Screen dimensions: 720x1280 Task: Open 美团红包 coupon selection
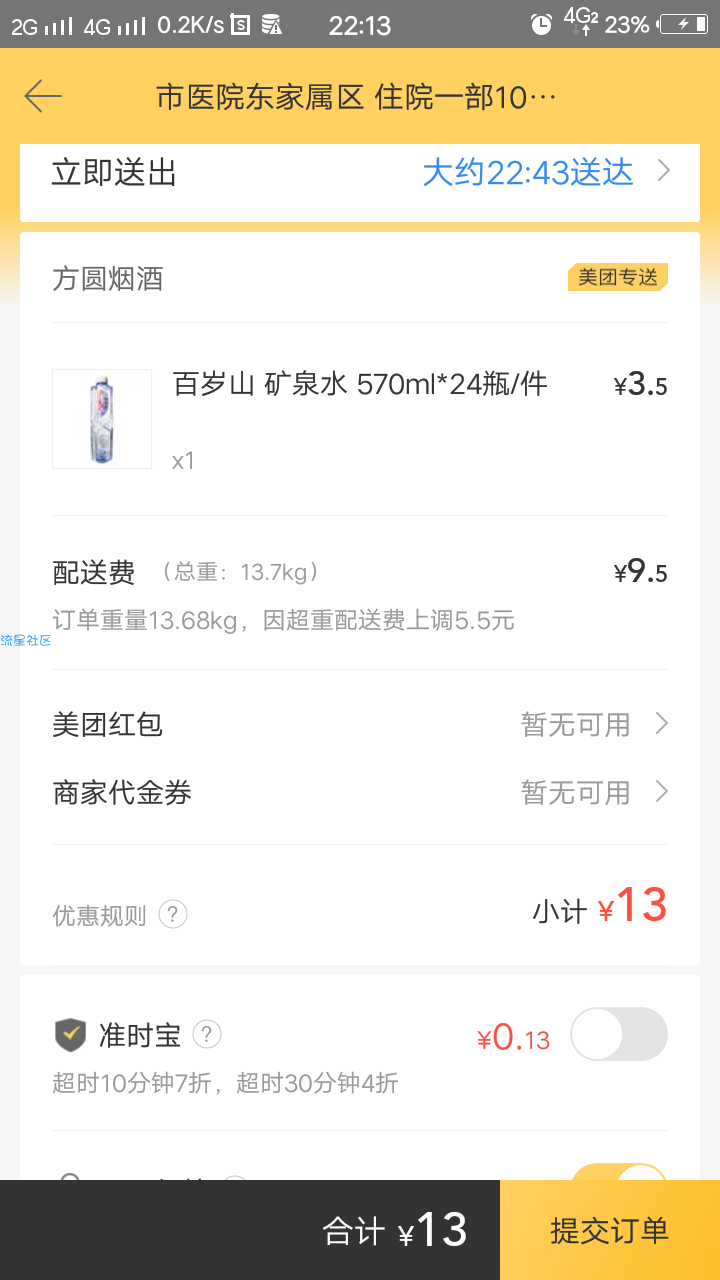pos(360,724)
